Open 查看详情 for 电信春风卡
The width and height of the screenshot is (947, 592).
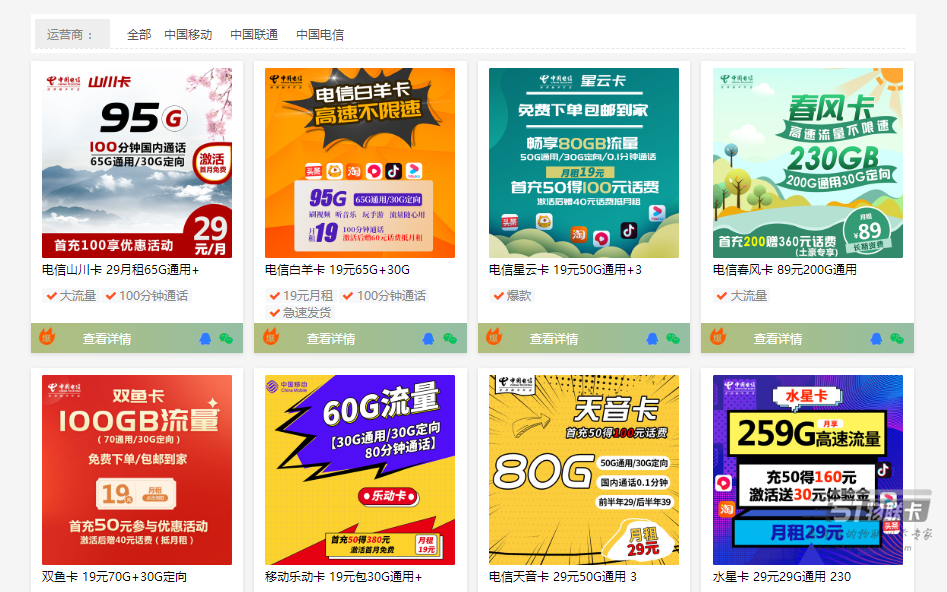tap(777, 339)
